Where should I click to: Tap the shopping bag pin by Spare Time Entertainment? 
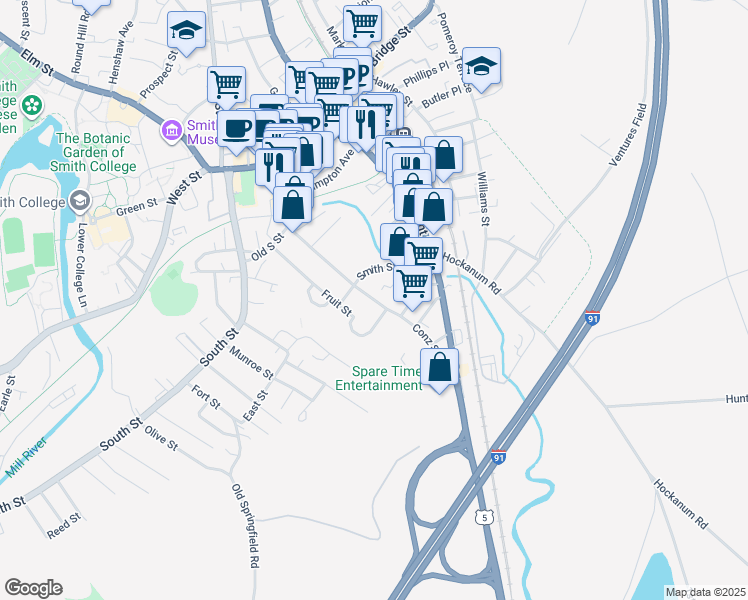(440, 367)
